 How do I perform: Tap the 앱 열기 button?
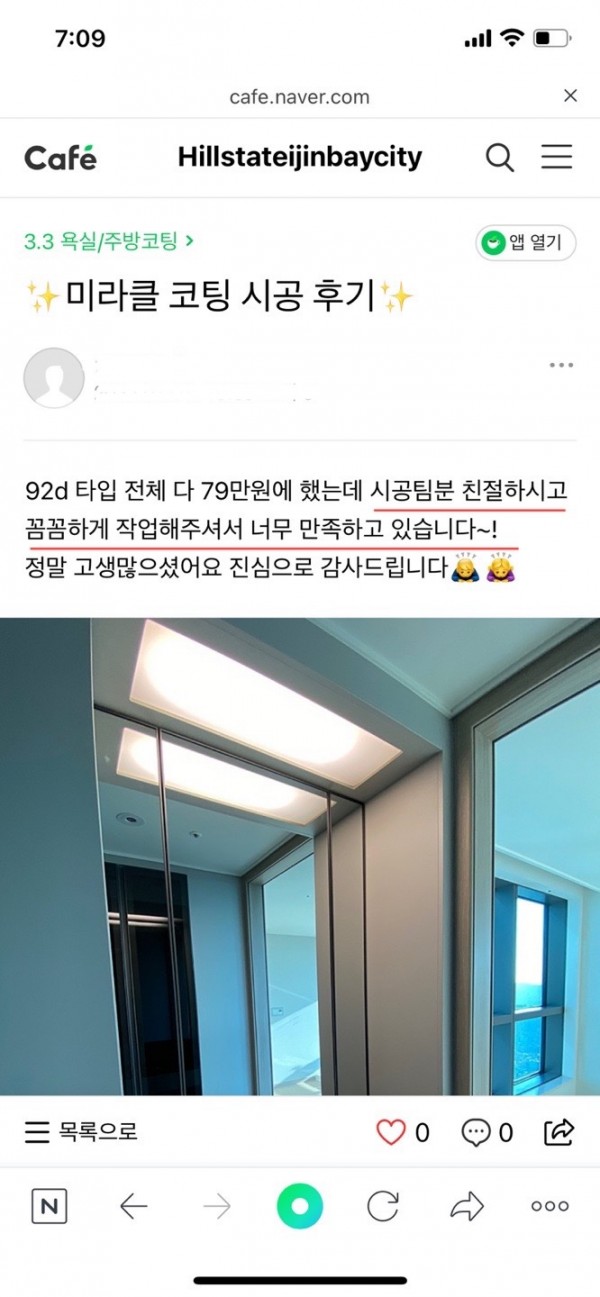point(525,242)
